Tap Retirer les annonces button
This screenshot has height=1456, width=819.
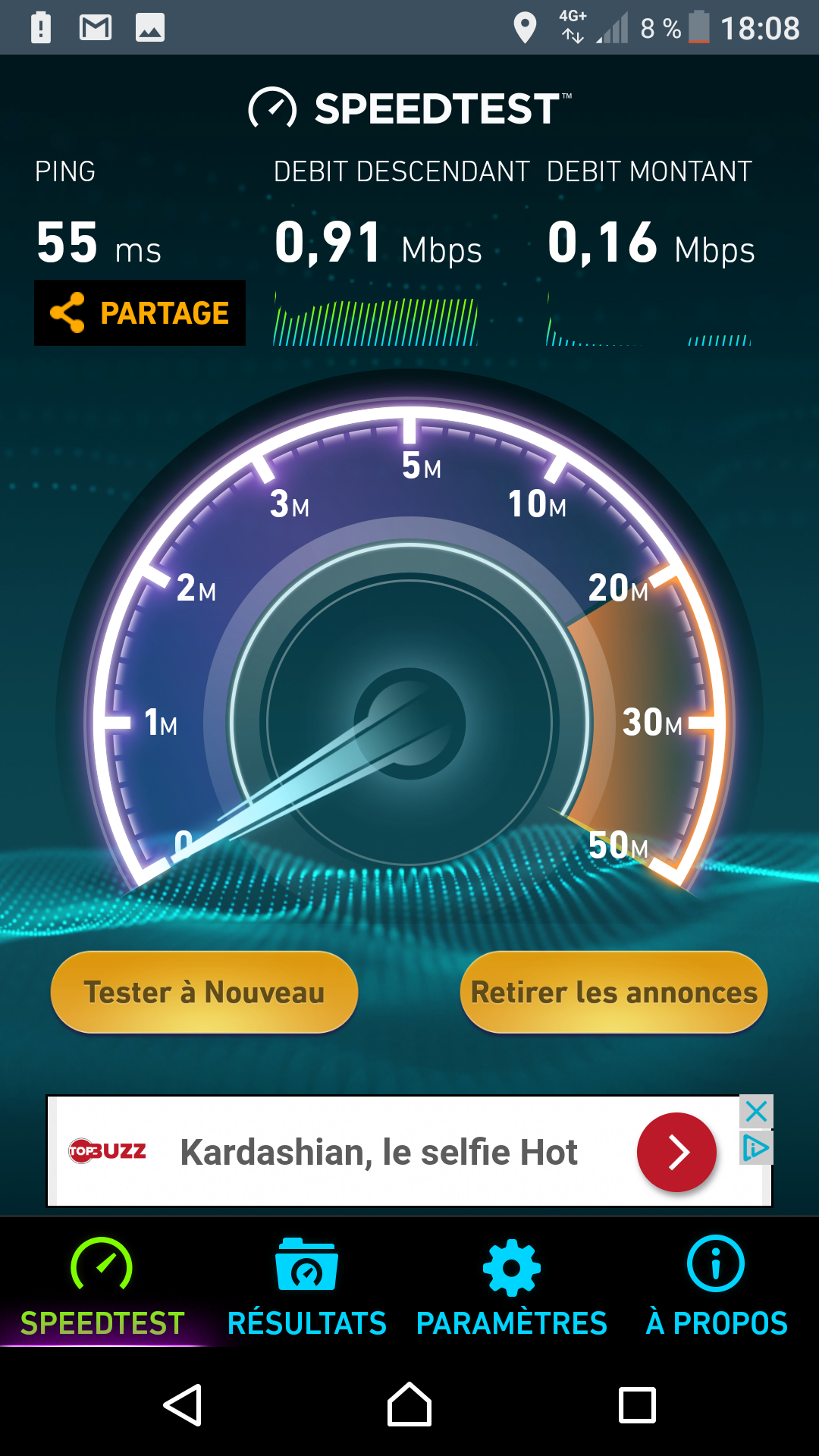click(x=613, y=992)
